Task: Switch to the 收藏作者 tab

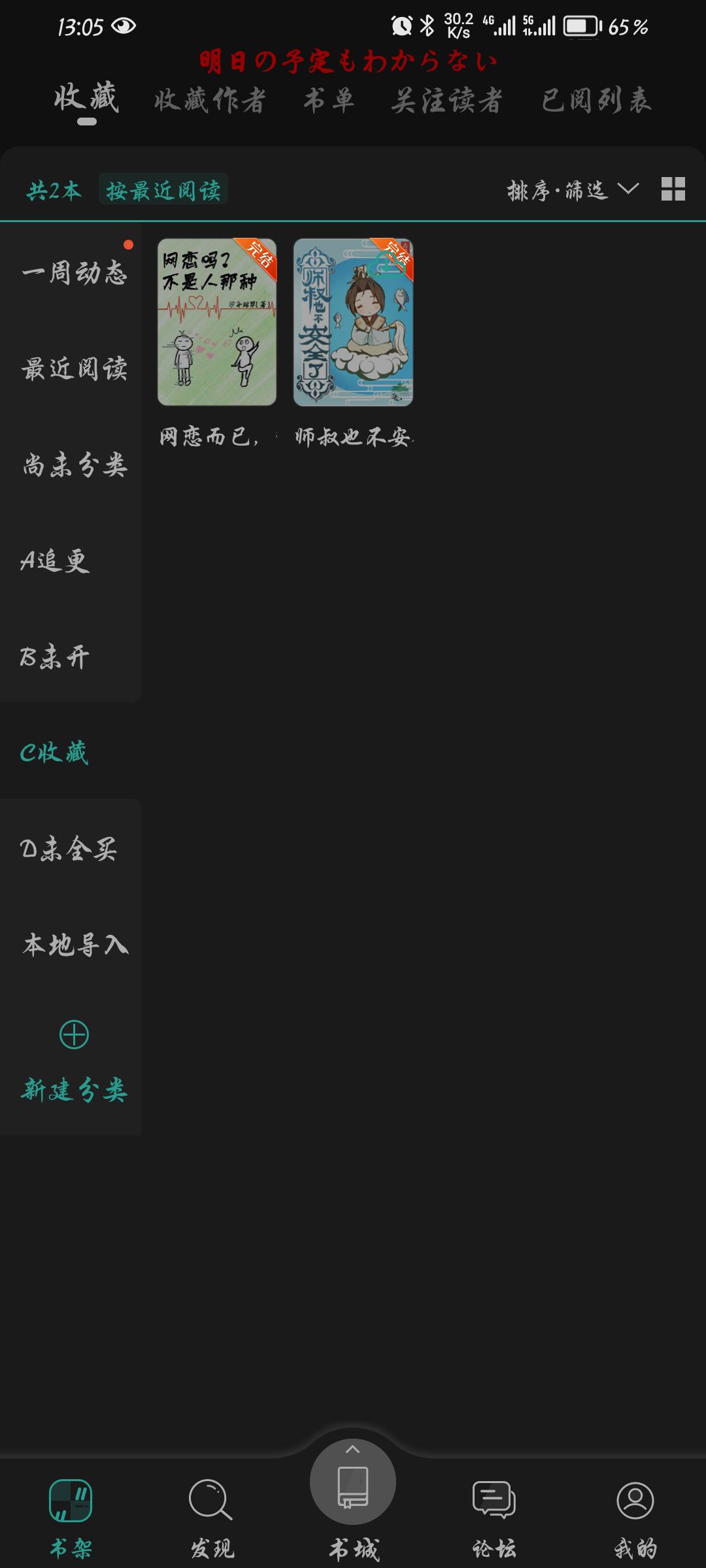Action: coord(210,101)
